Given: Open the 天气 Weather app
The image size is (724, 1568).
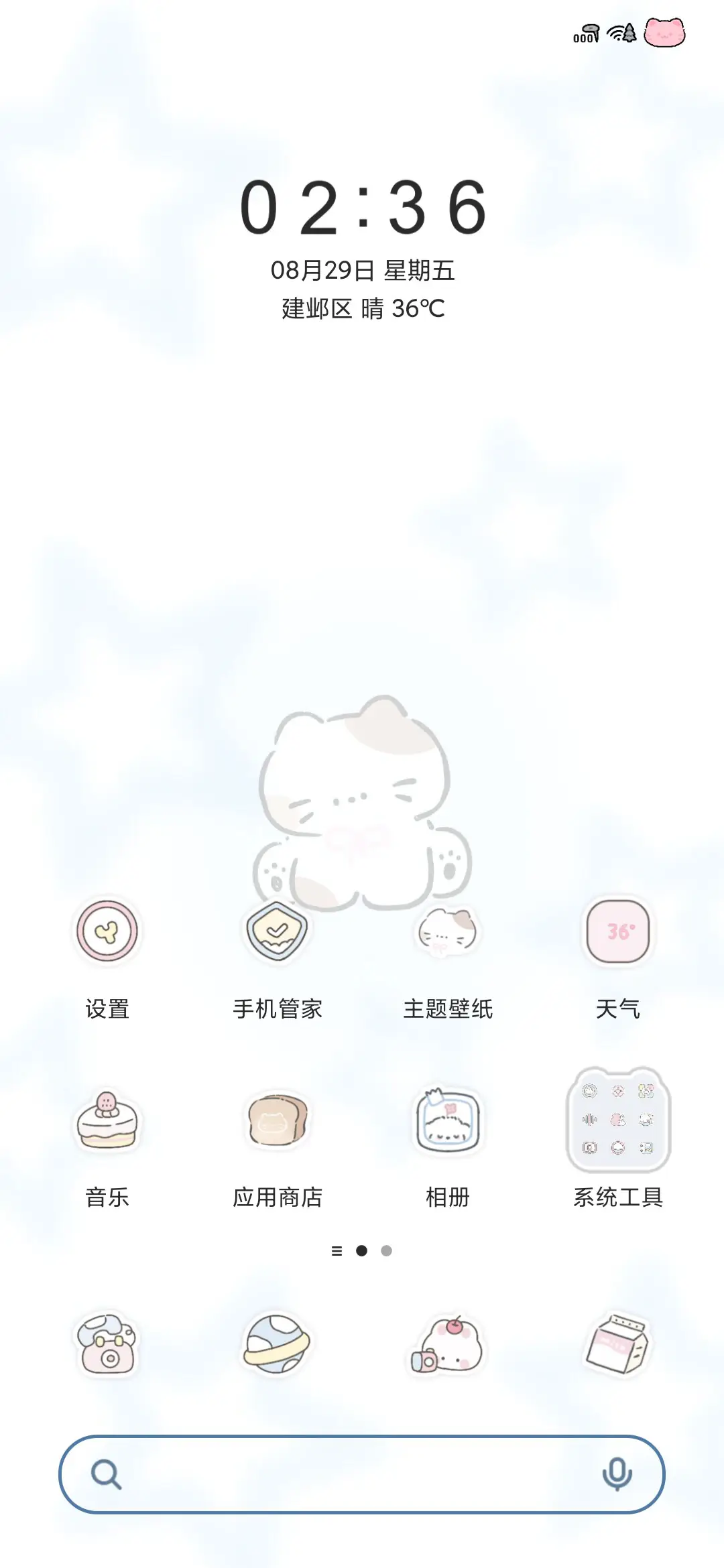Looking at the screenshot, I should pyautogui.click(x=617, y=932).
